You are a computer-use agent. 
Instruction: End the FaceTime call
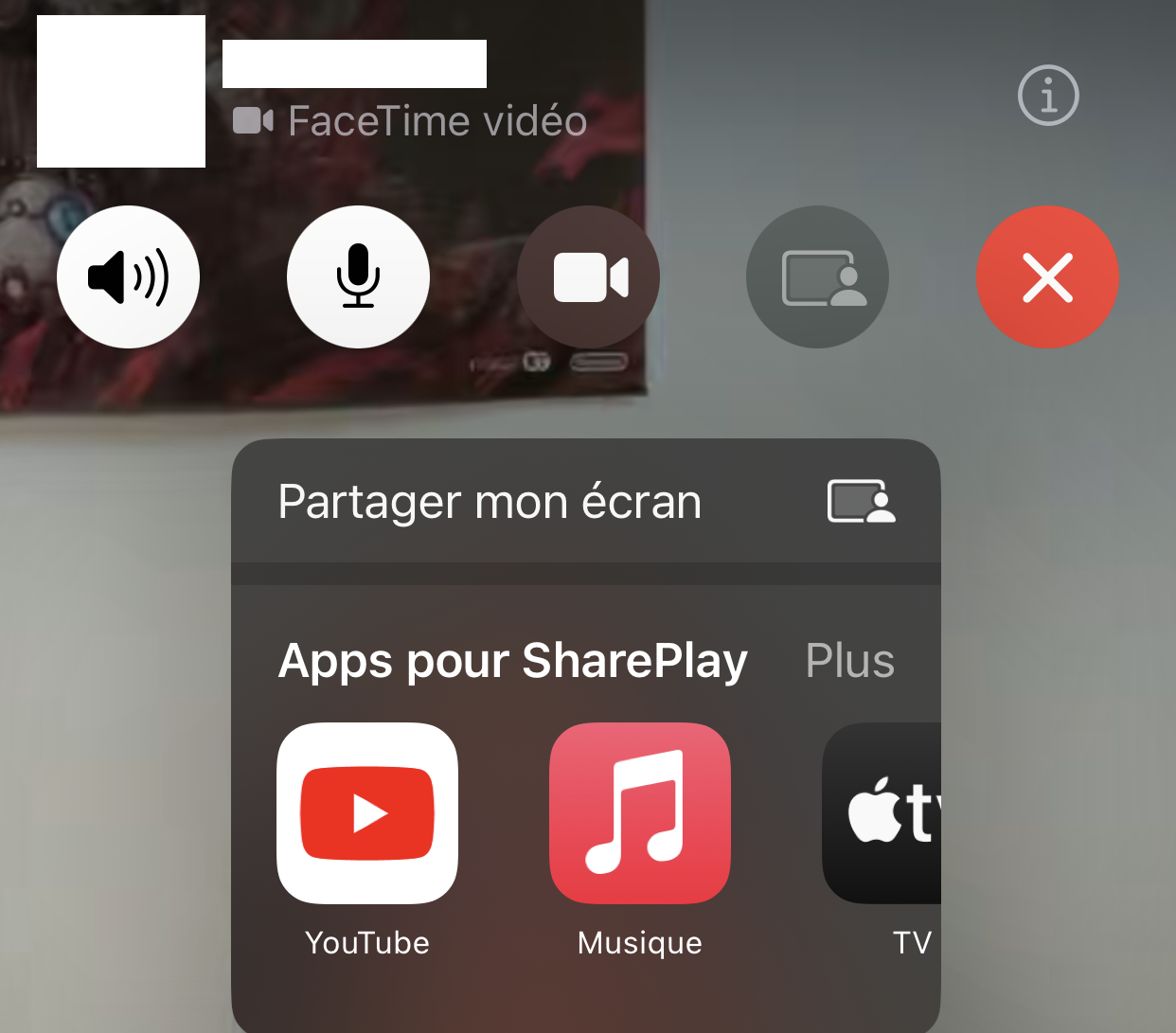tap(1047, 277)
